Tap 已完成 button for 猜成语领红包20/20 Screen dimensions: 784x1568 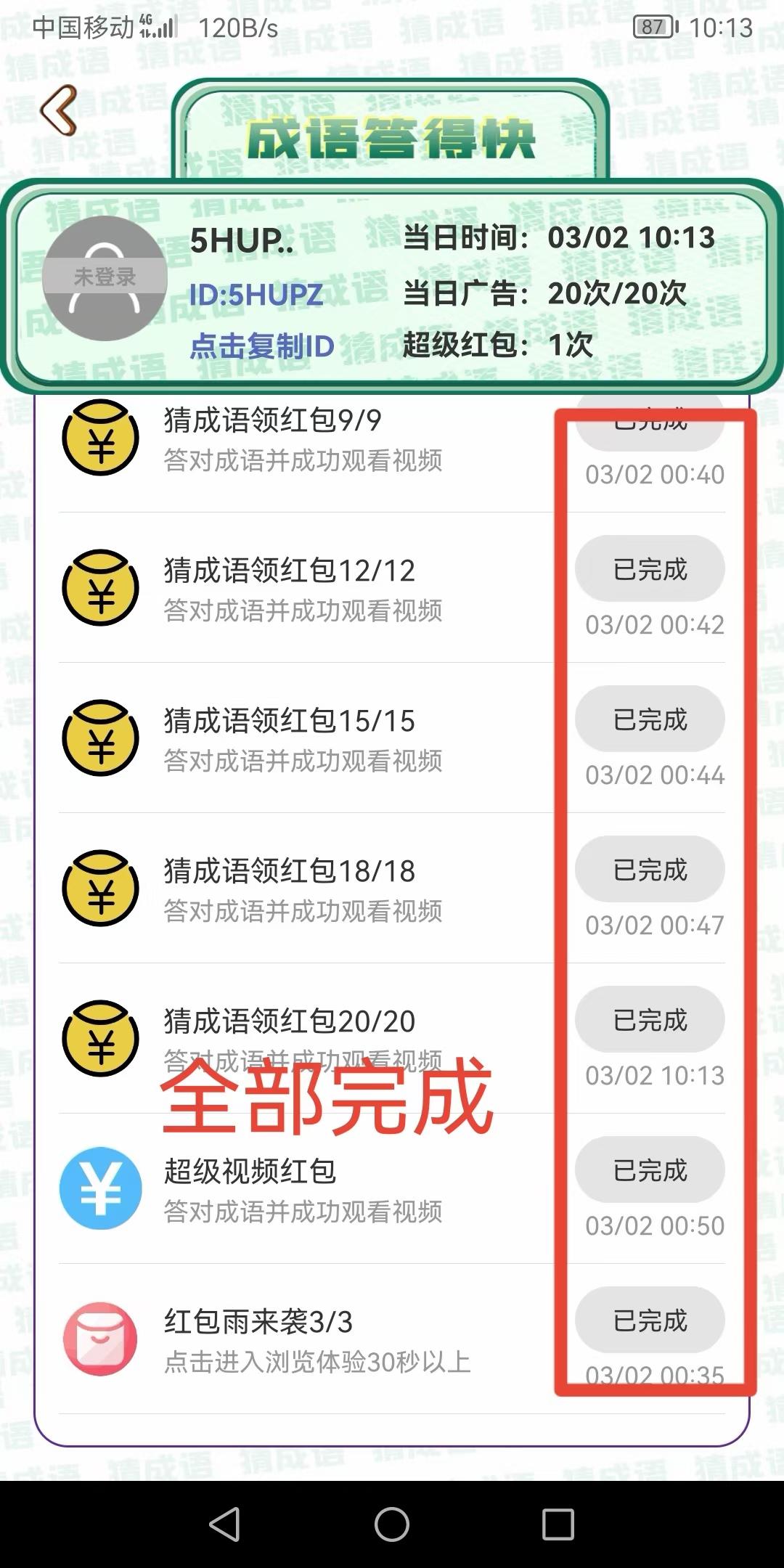[650, 1020]
